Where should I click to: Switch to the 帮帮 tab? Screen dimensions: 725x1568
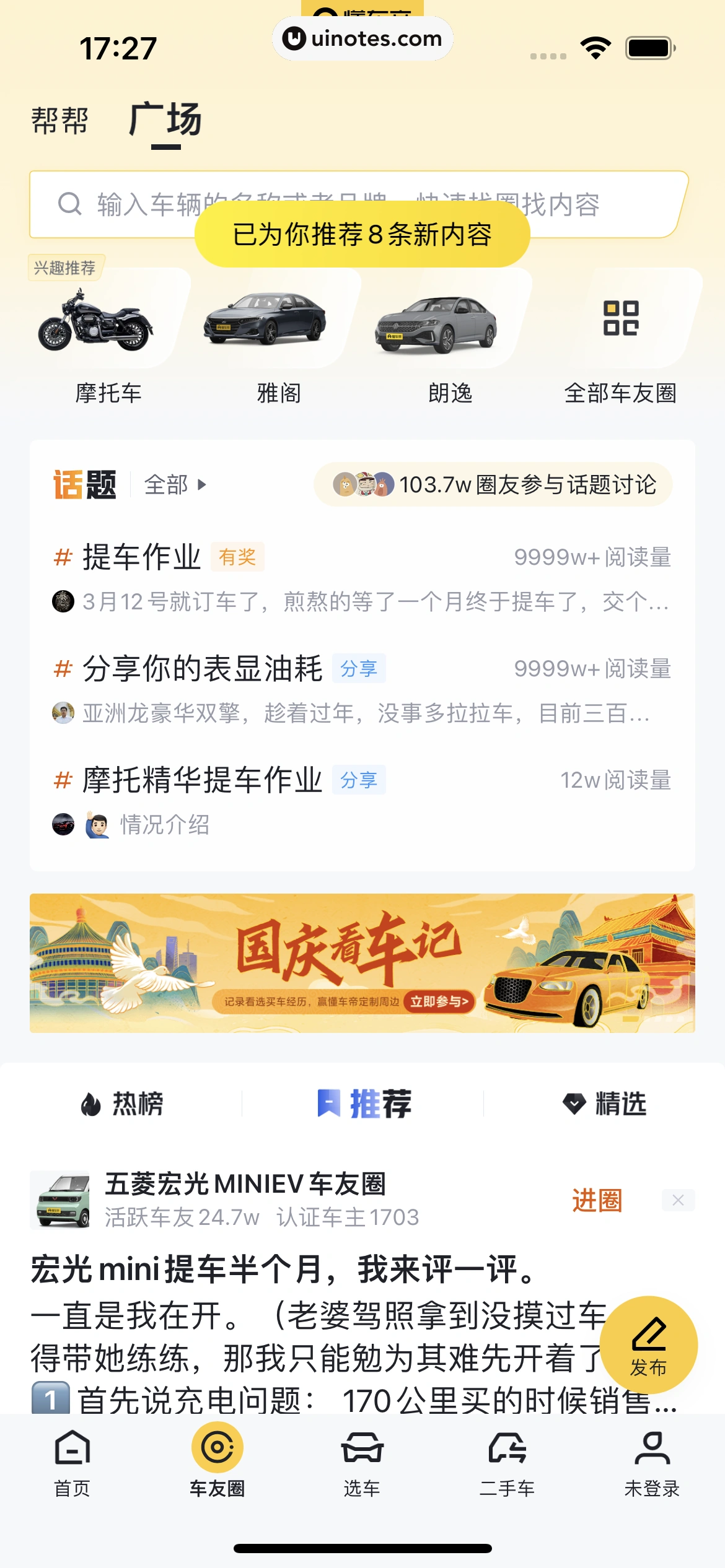coord(60,120)
